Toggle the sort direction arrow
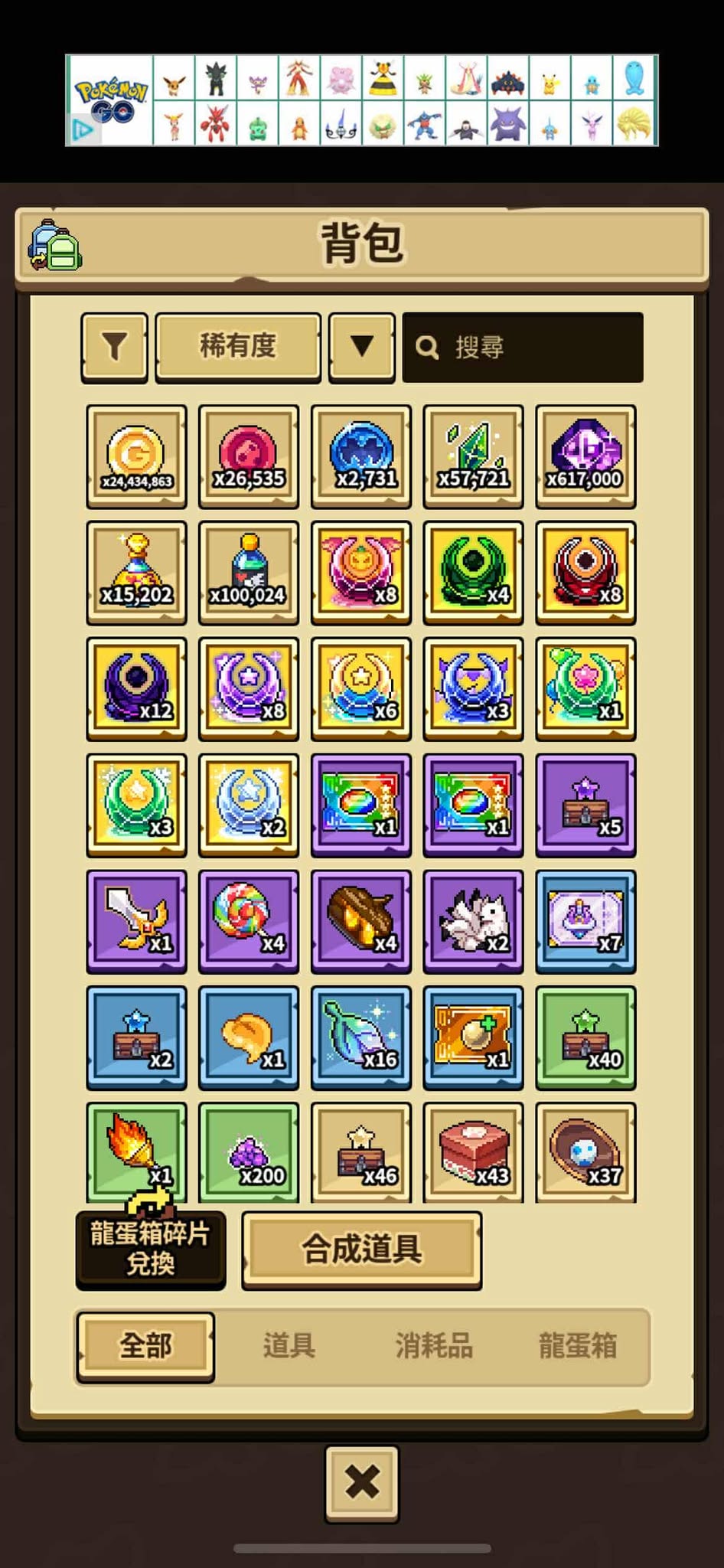The height and width of the screenshot is (1568, 724). pos(361,347)
